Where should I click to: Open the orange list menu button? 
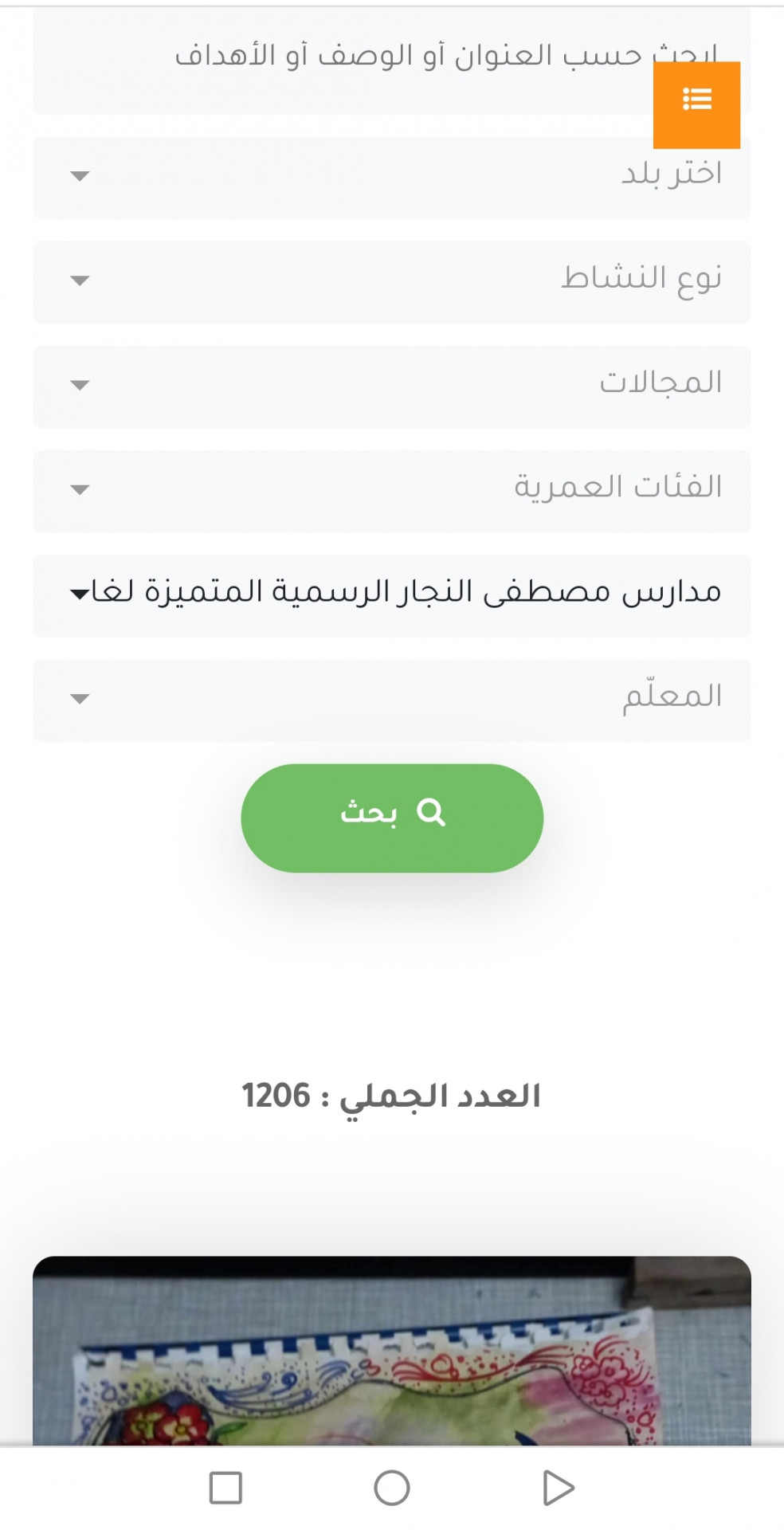[696, 105]
